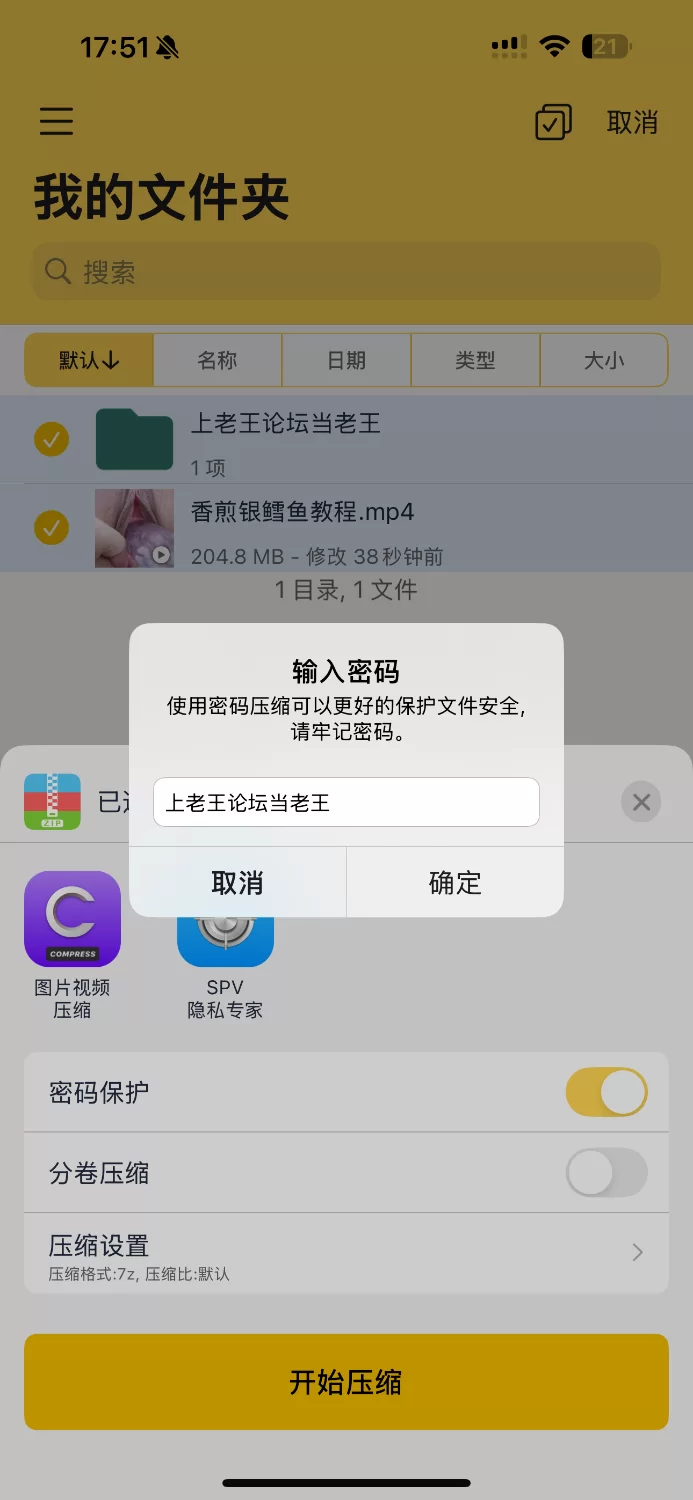Uncheck the folder 上老王论坛当老王
Viewport: 693px width, 1500px height.
(52, 438)
